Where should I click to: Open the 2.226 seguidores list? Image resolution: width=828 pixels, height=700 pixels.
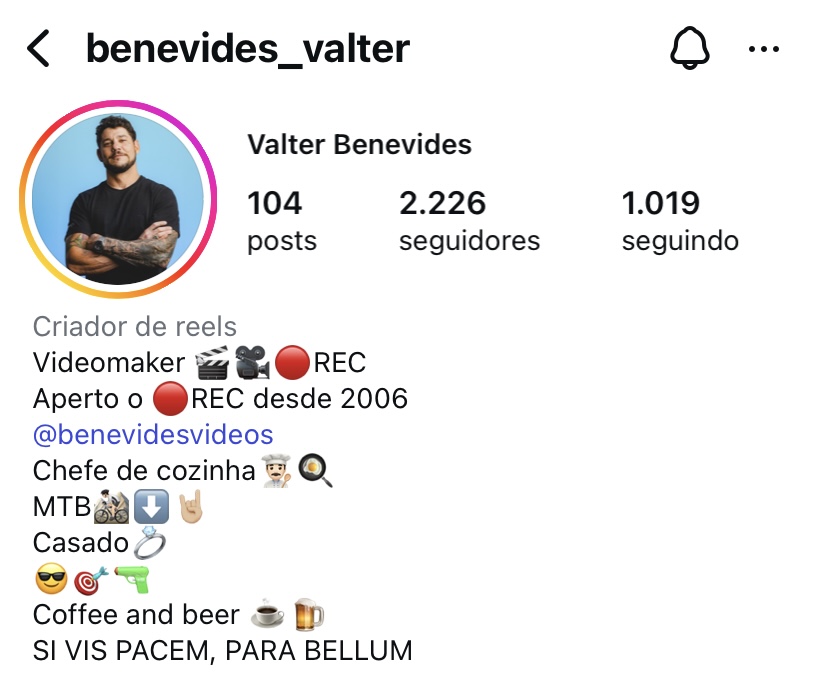[468, 221]
